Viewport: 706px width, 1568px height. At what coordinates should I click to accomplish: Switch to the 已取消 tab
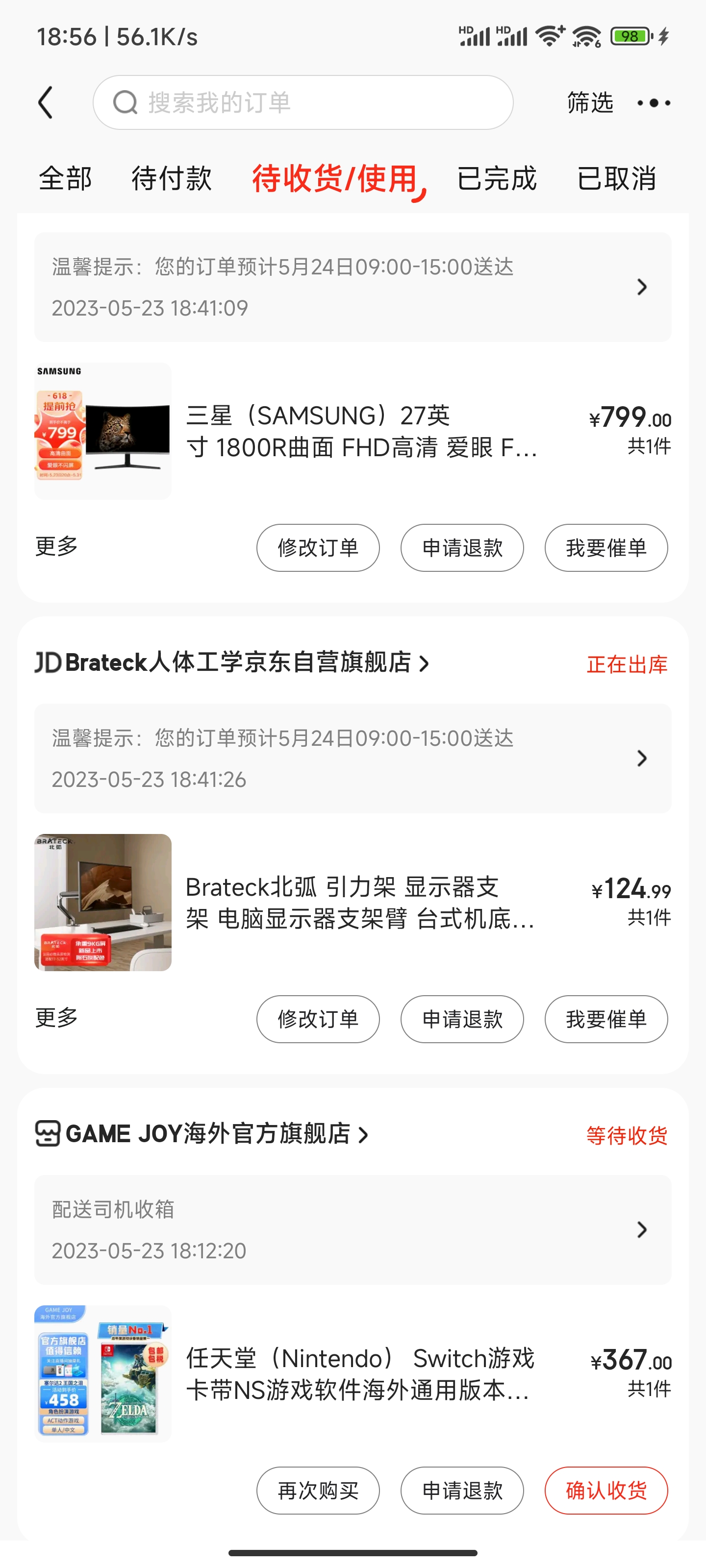pos(616,178)
